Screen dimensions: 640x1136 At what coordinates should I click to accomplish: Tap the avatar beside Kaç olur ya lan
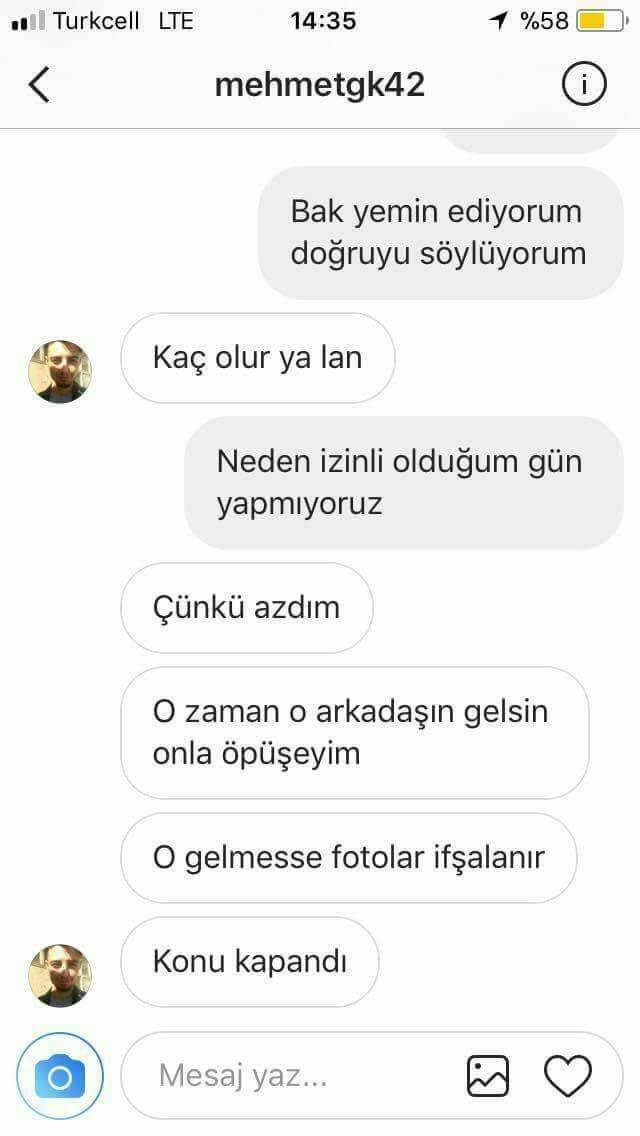pos(60,371)
